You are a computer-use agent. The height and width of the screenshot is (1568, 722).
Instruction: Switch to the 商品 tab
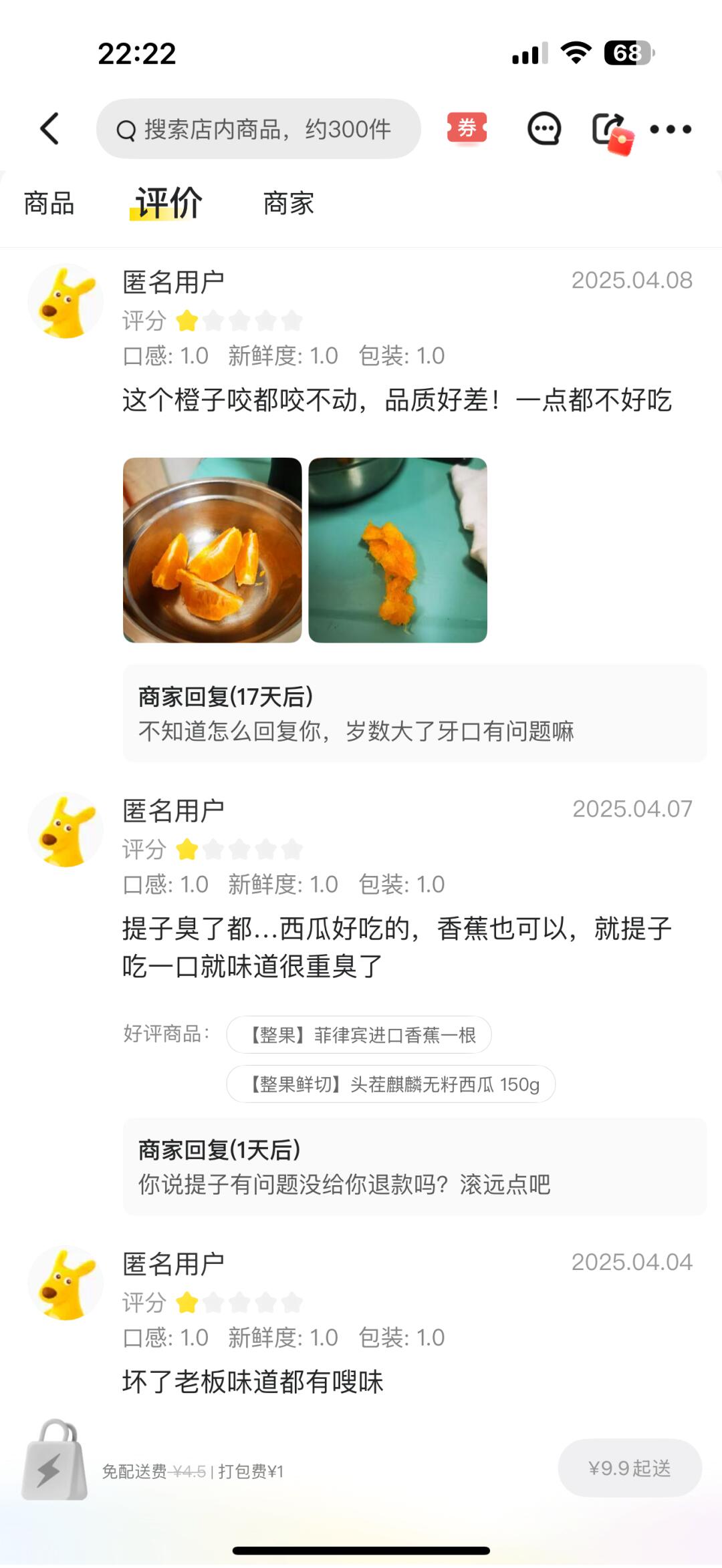[49, 203]
